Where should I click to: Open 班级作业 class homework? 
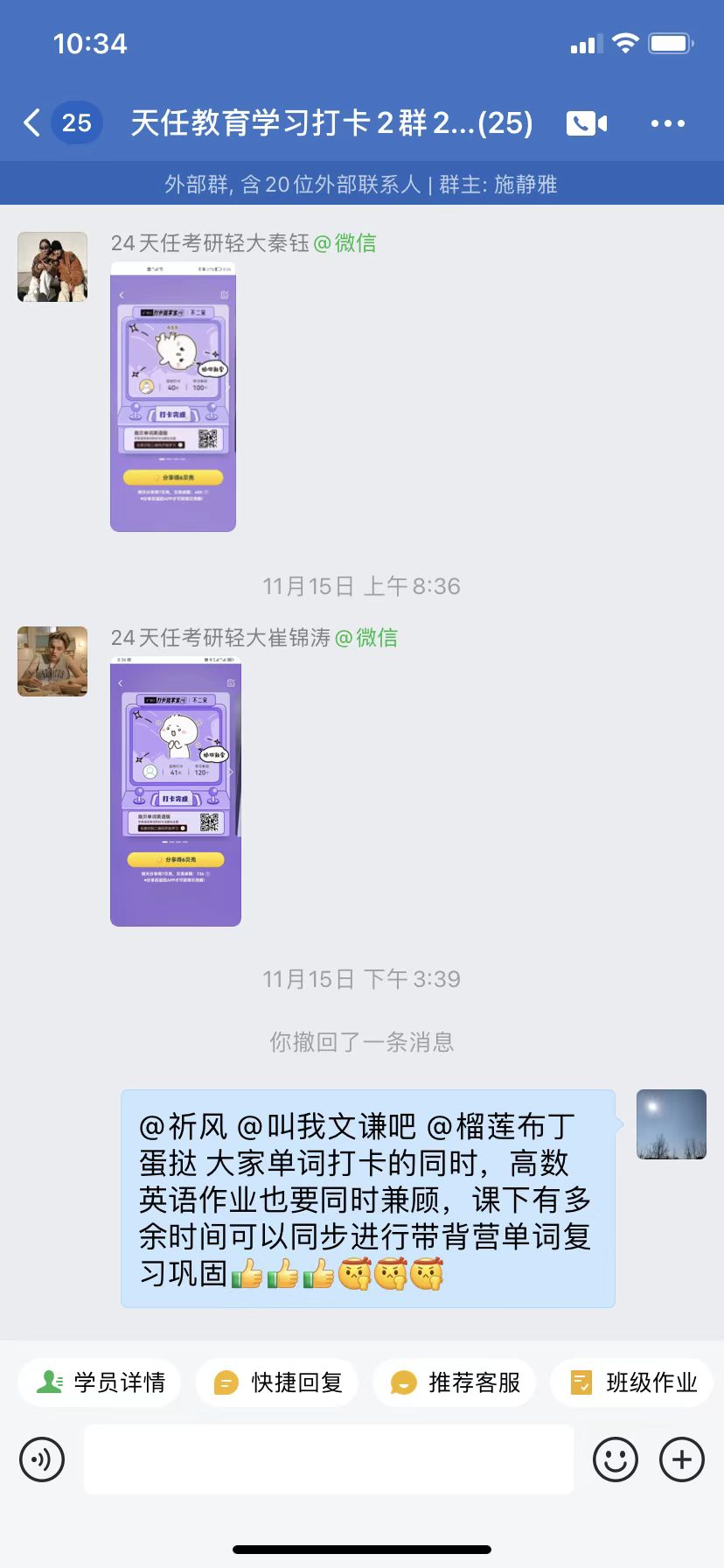pos(632,1382)
